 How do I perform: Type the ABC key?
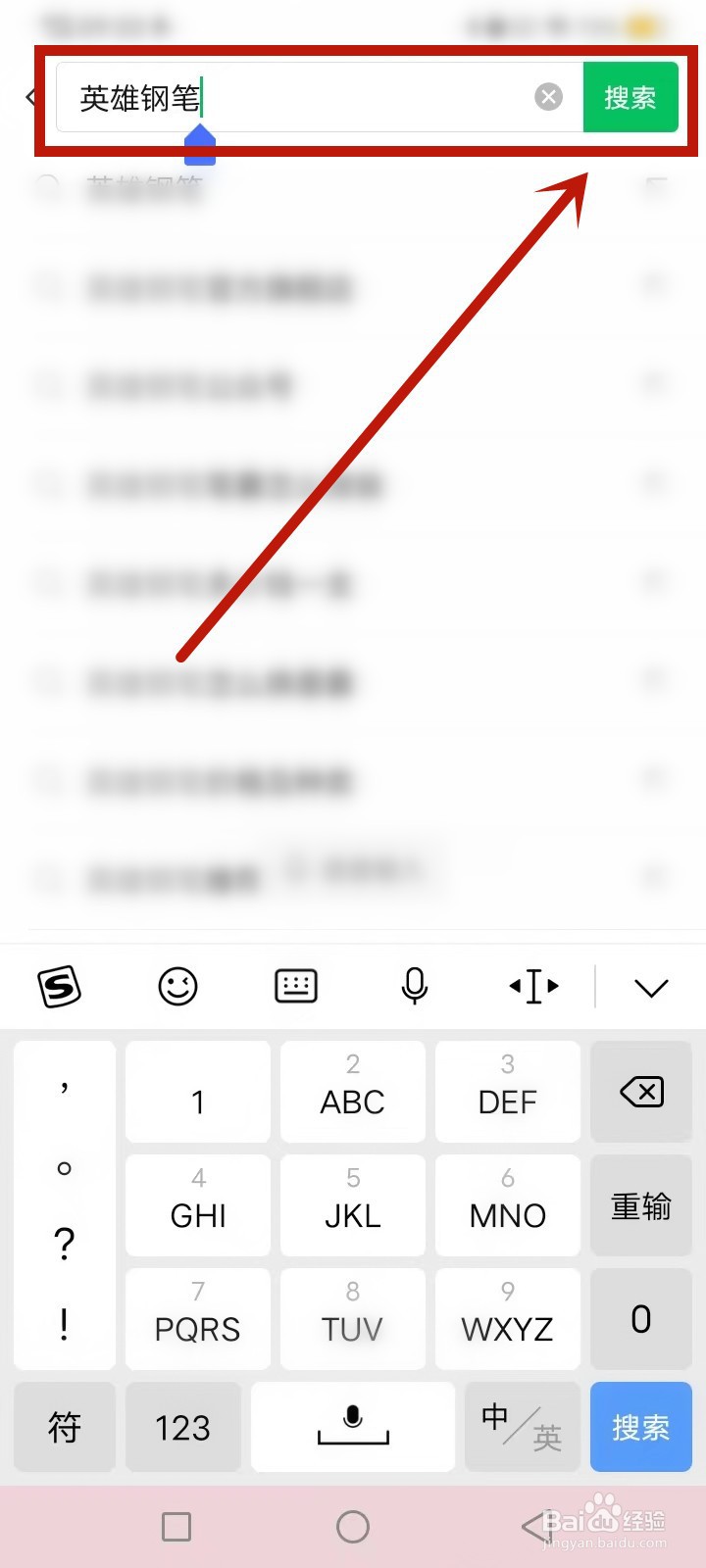pos(353,1092)
